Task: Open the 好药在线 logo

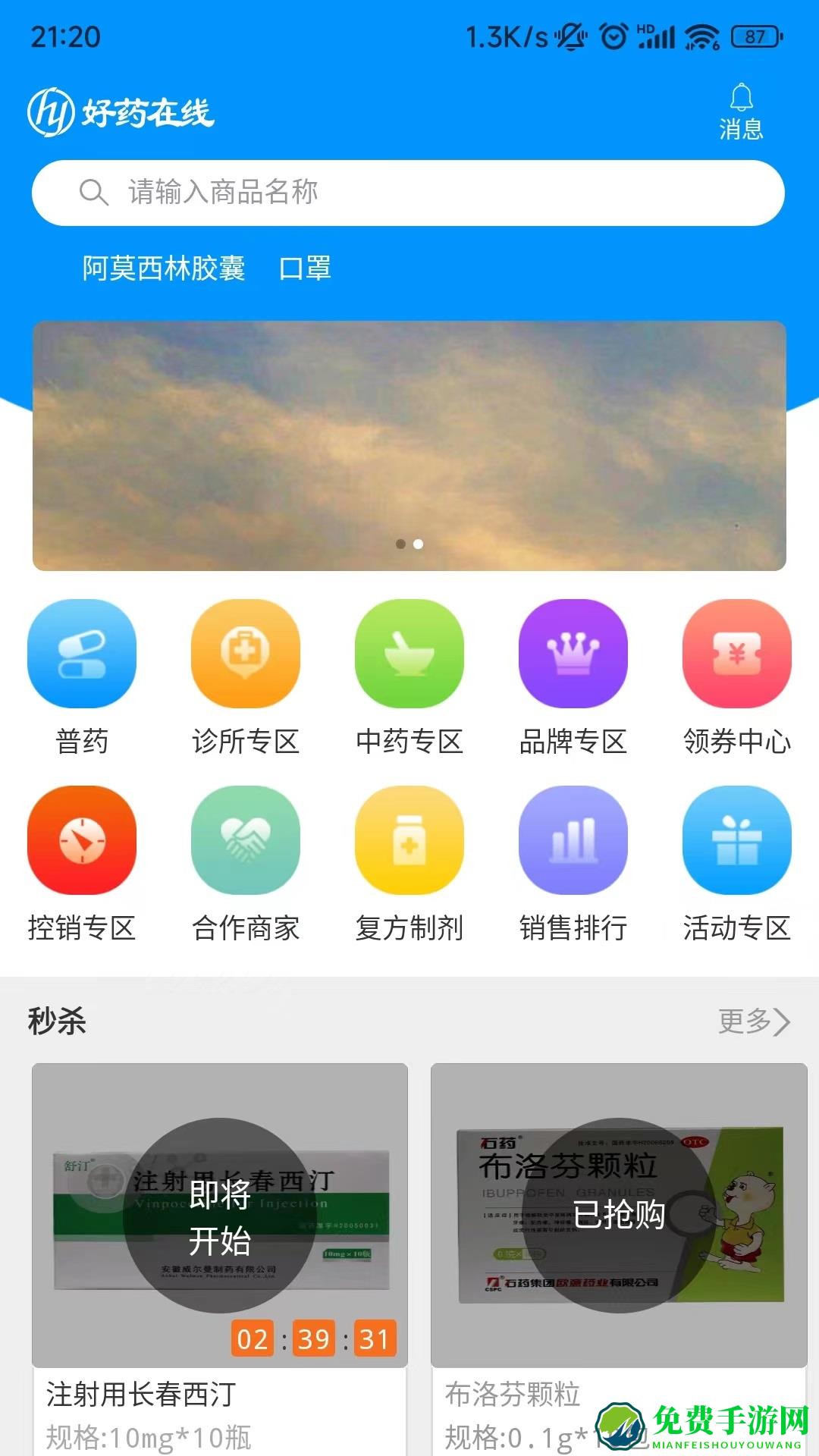Action: click(x=121, y=112)
